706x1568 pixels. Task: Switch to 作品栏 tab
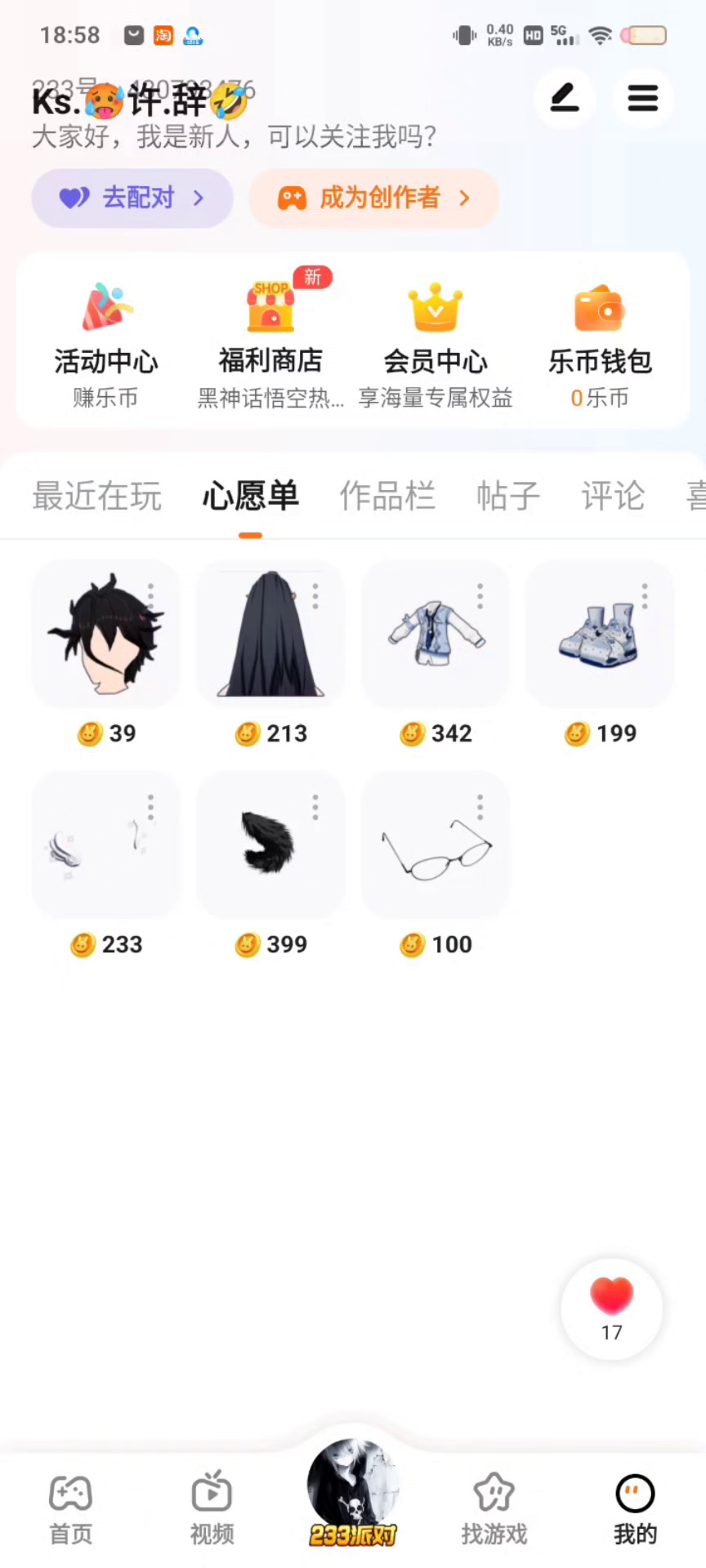[387, 497]
